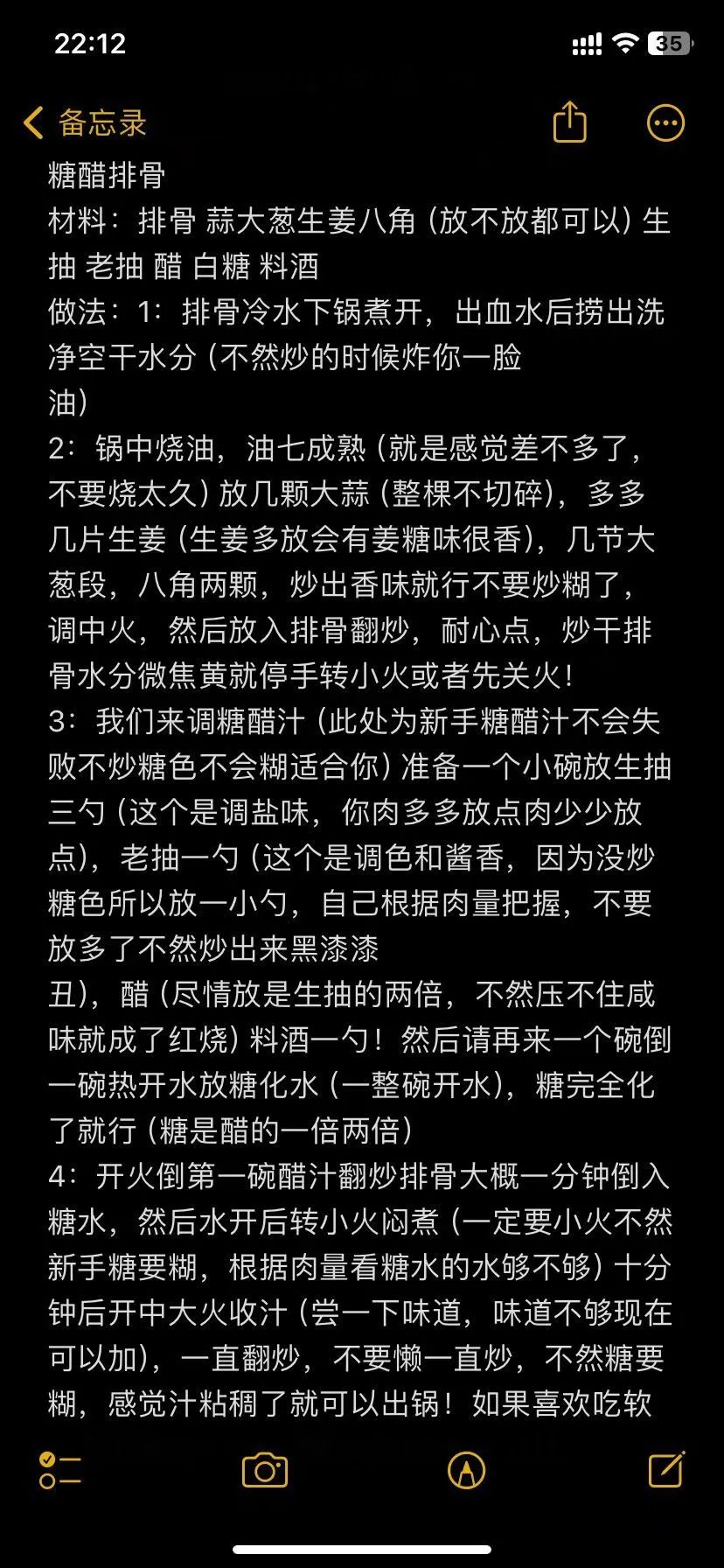Add a checklist to the note
The image size is (724, 1568).
click(x=60, y=1470)
